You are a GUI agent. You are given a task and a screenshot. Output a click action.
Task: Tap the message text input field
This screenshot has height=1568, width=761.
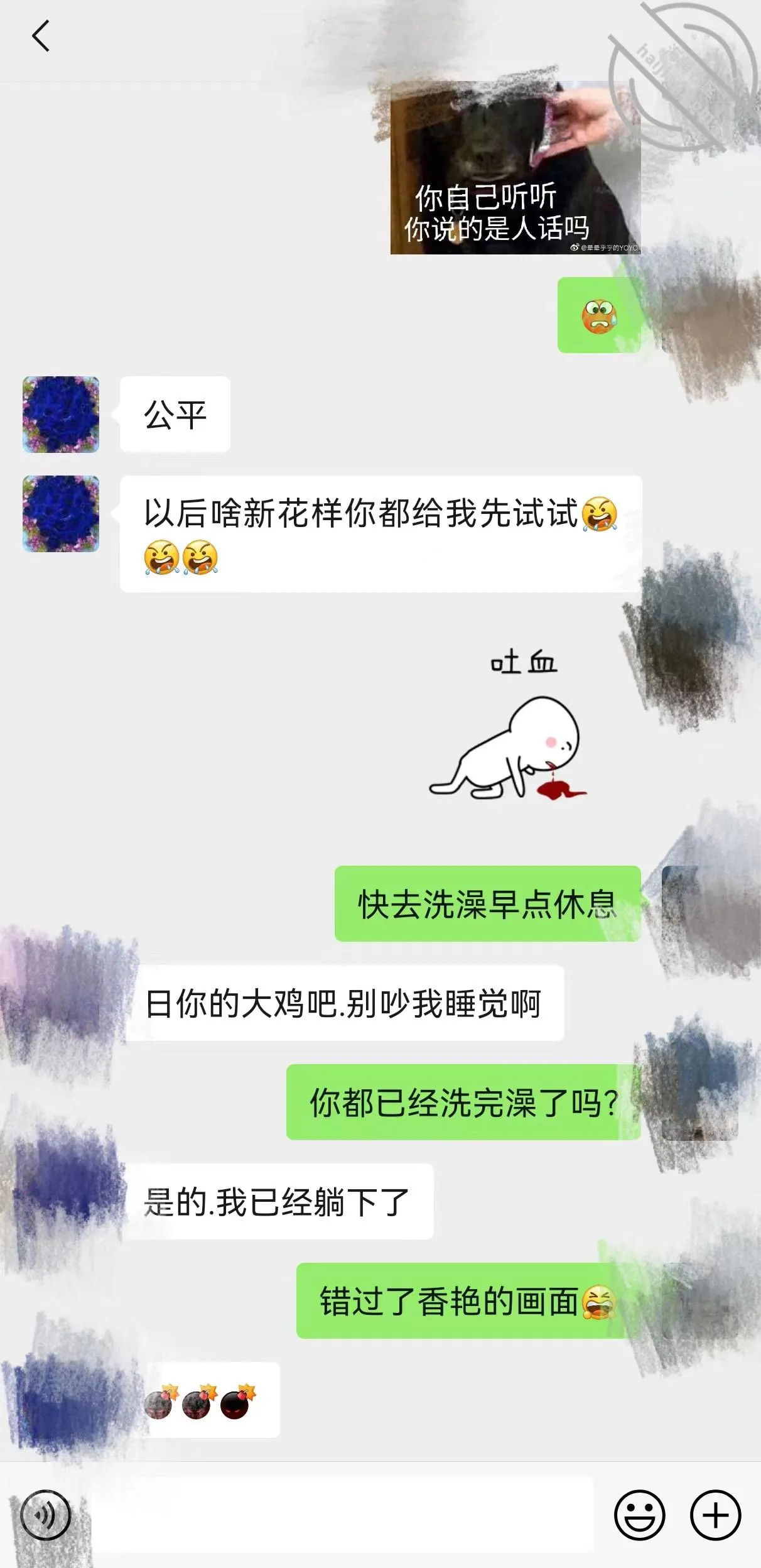pos(342,1515)
